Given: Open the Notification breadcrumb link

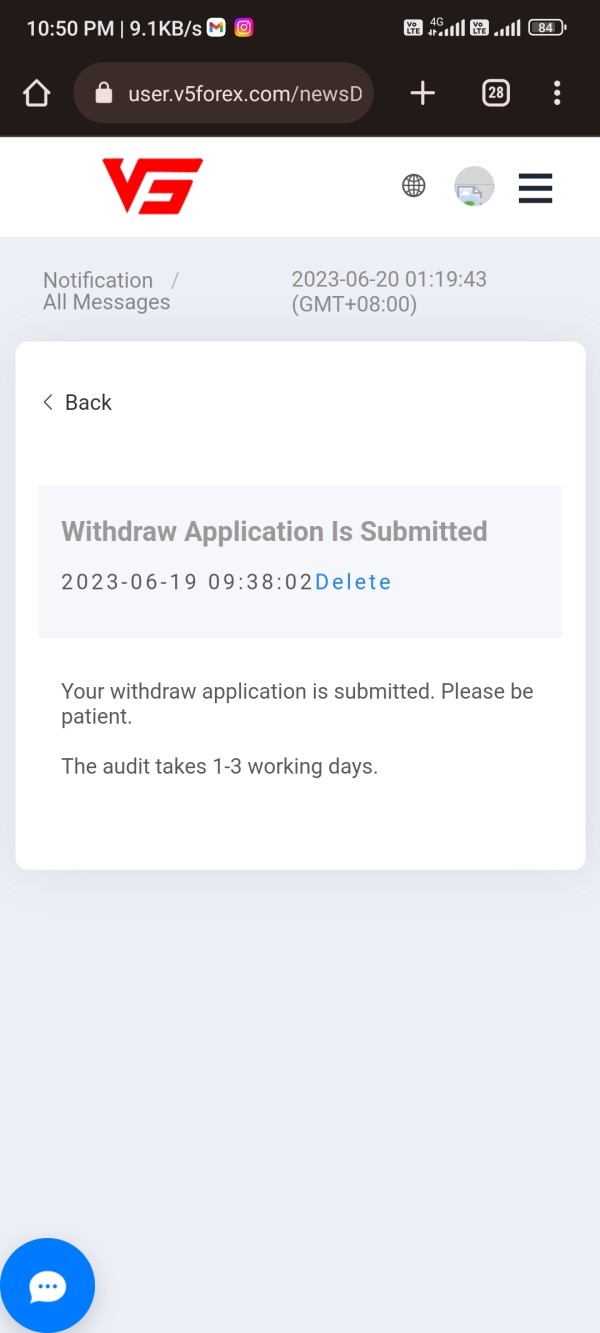Looking at the screenshot, I should (x=98, y=280).
